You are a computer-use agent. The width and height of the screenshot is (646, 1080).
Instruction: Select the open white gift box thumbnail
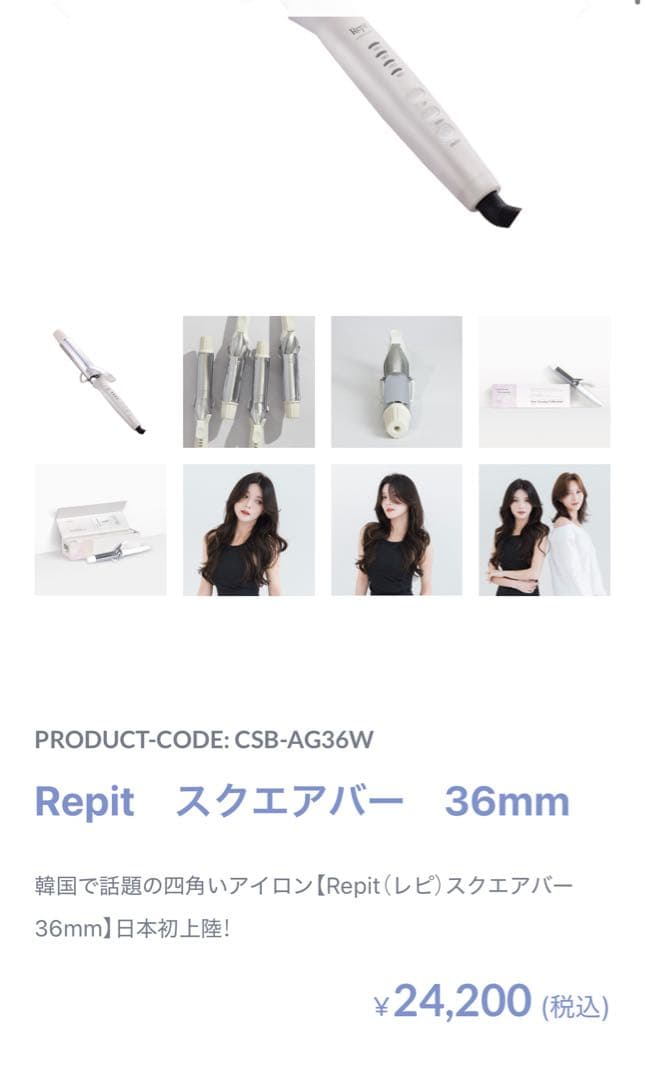pos(100,530)
